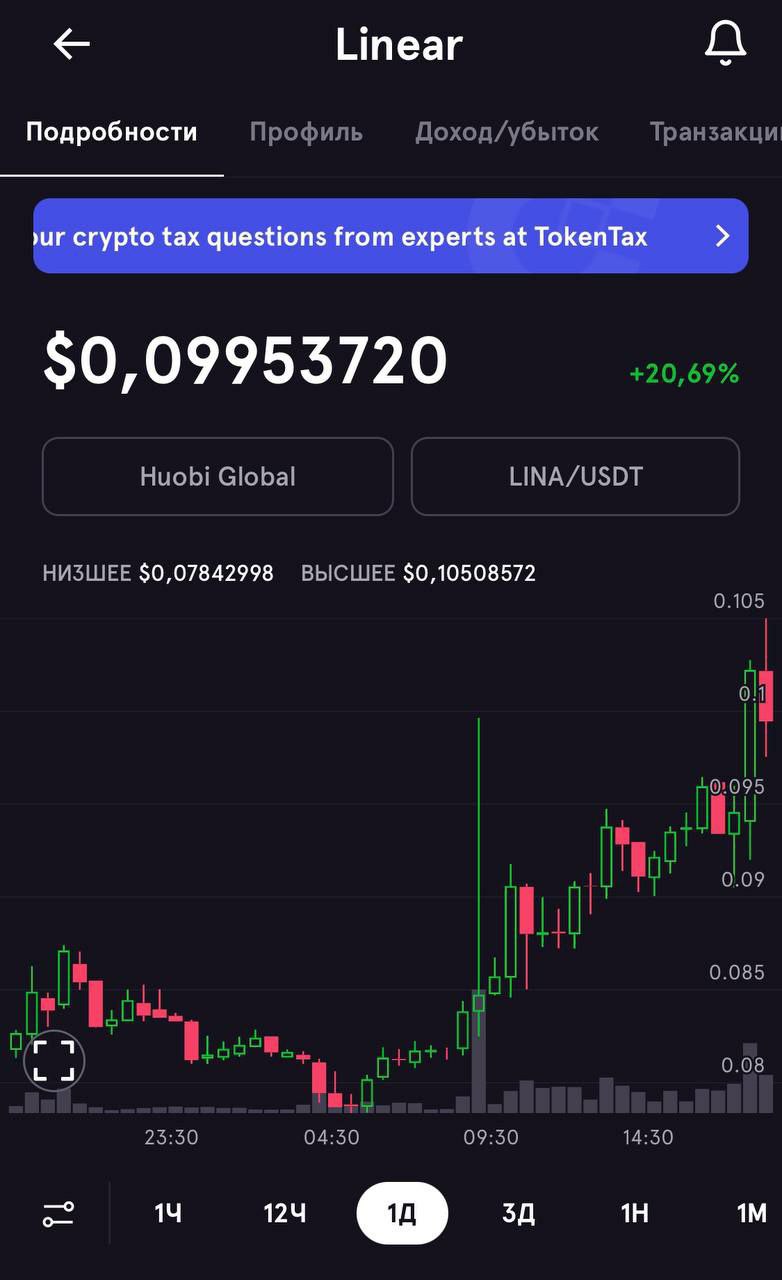
Task: Expand the chart to fullscreen
Action: point(54,1061)
